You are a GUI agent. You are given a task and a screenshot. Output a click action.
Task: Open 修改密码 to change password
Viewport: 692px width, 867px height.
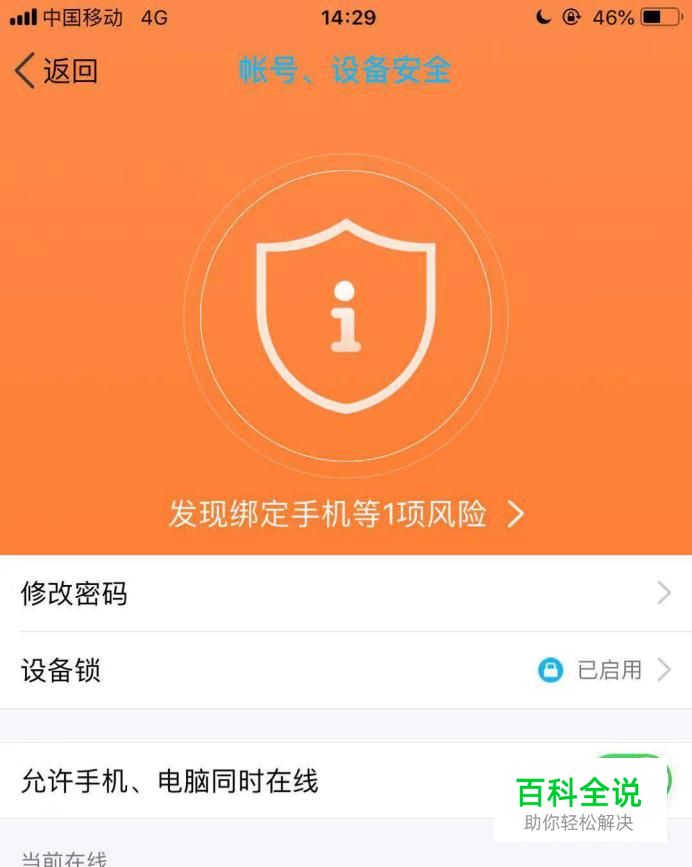pos(346,594)
